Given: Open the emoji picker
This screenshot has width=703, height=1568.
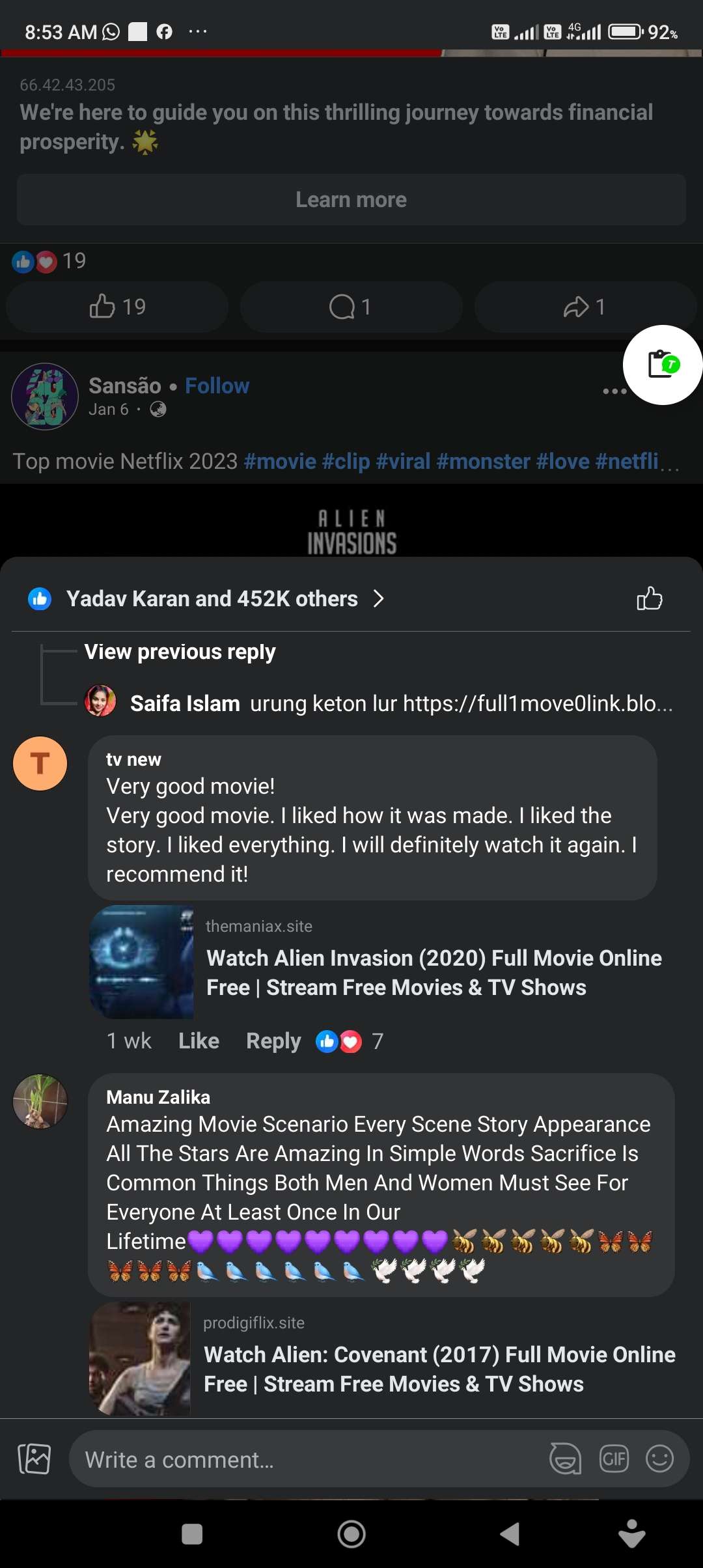Looking at the screenshot, I should (659, 1459).
